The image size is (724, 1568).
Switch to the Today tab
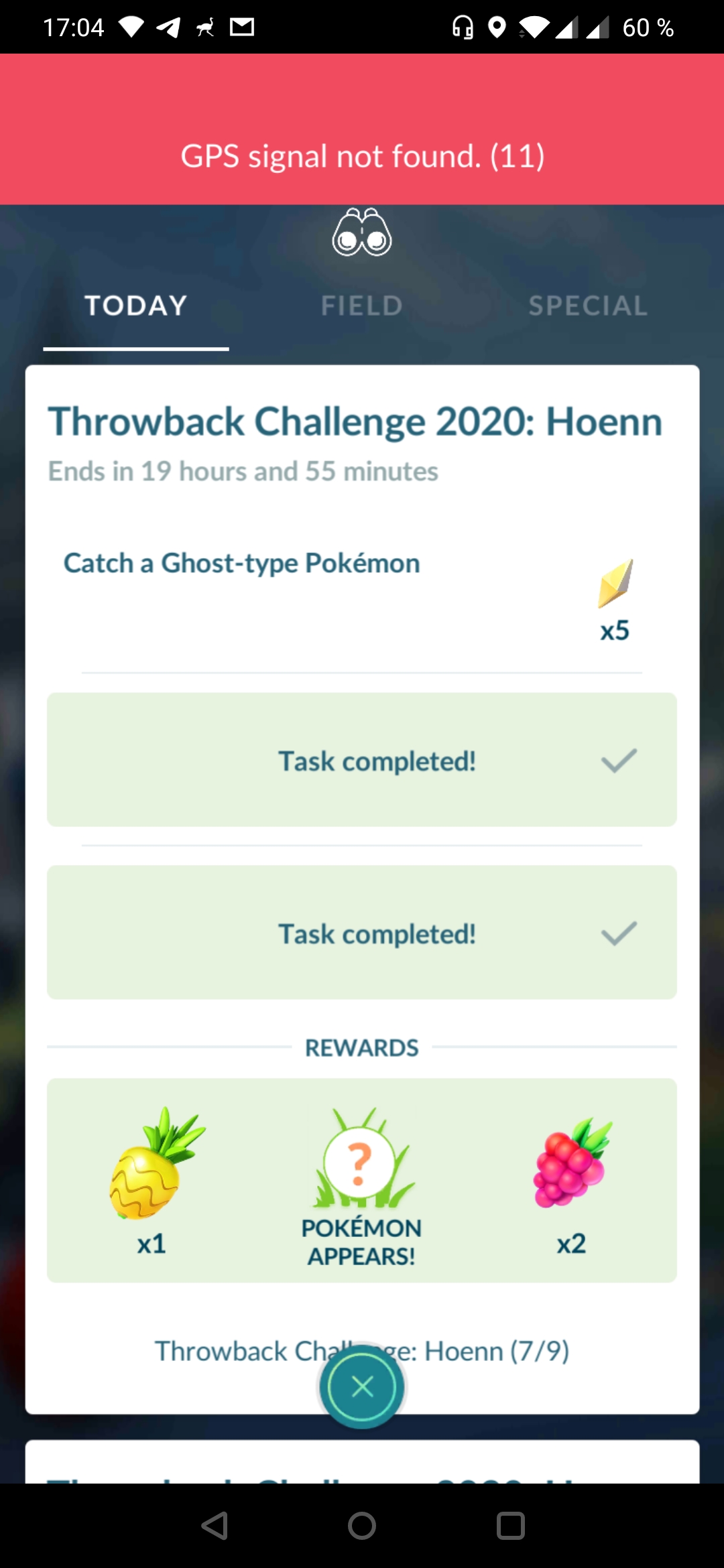[136, 306]
